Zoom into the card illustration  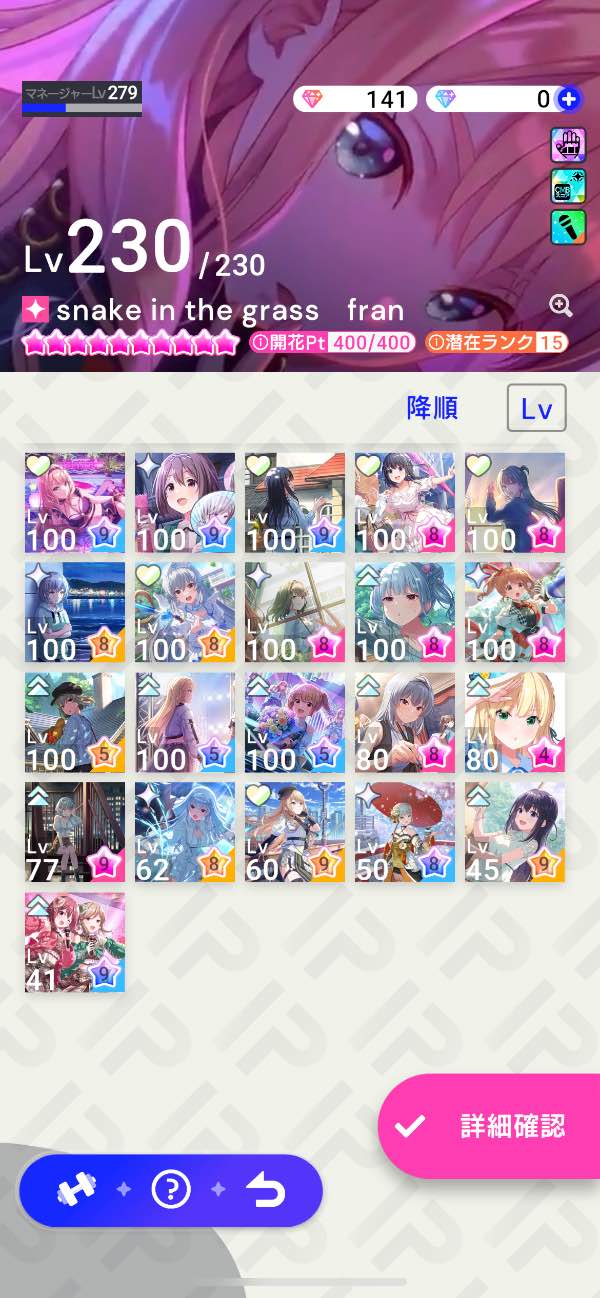tap(560, 306)
